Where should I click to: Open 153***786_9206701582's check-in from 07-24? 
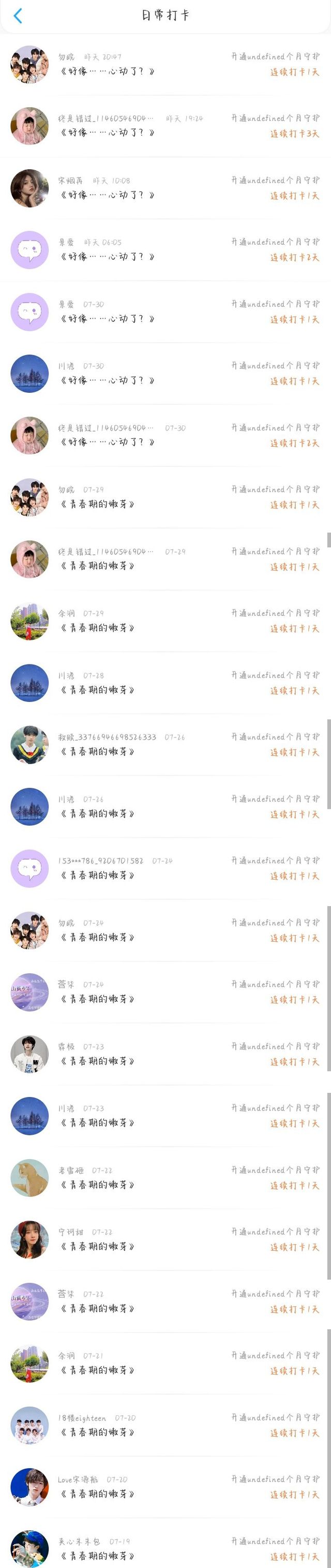pyautogui.click(x=165, y=868)
